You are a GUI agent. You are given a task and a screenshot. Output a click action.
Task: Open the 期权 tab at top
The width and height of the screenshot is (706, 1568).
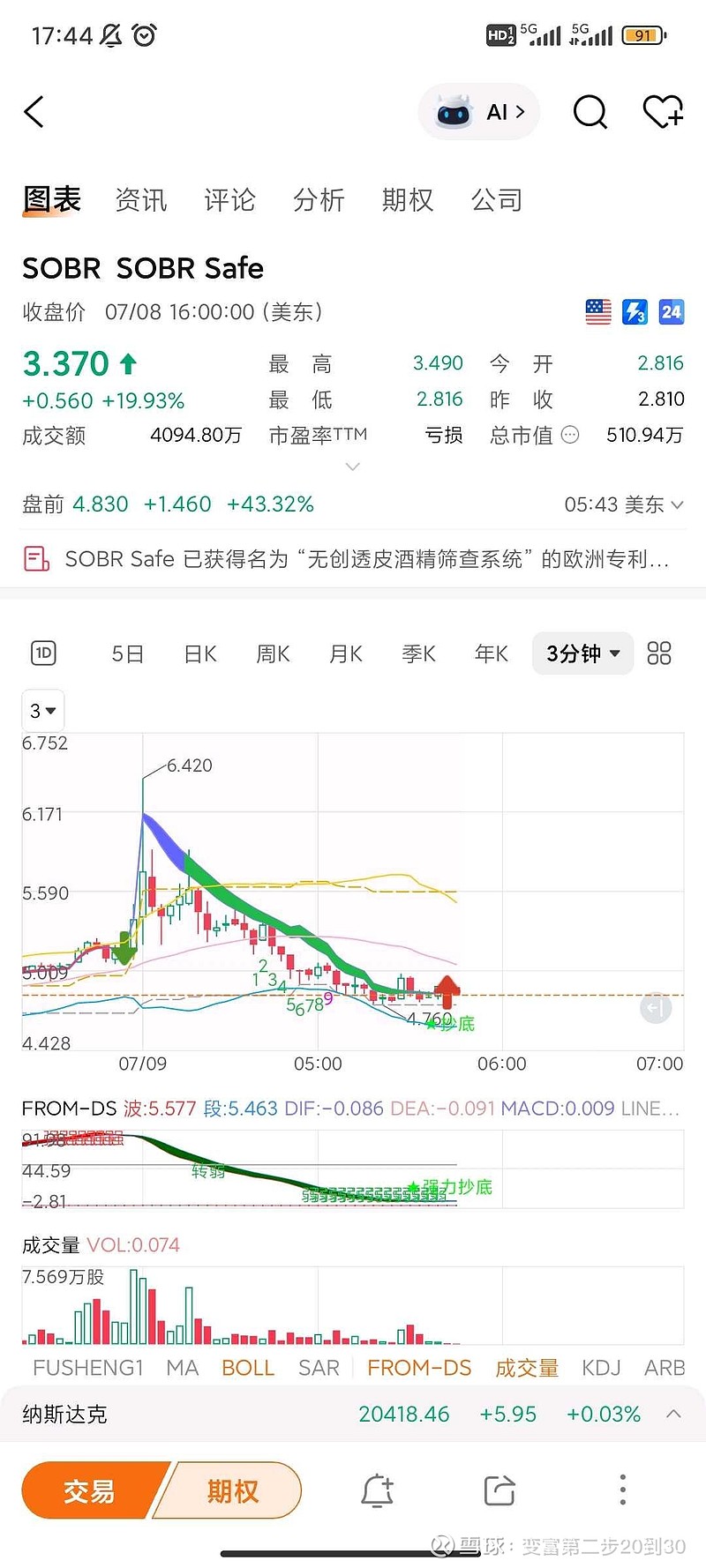pos(408,200)
